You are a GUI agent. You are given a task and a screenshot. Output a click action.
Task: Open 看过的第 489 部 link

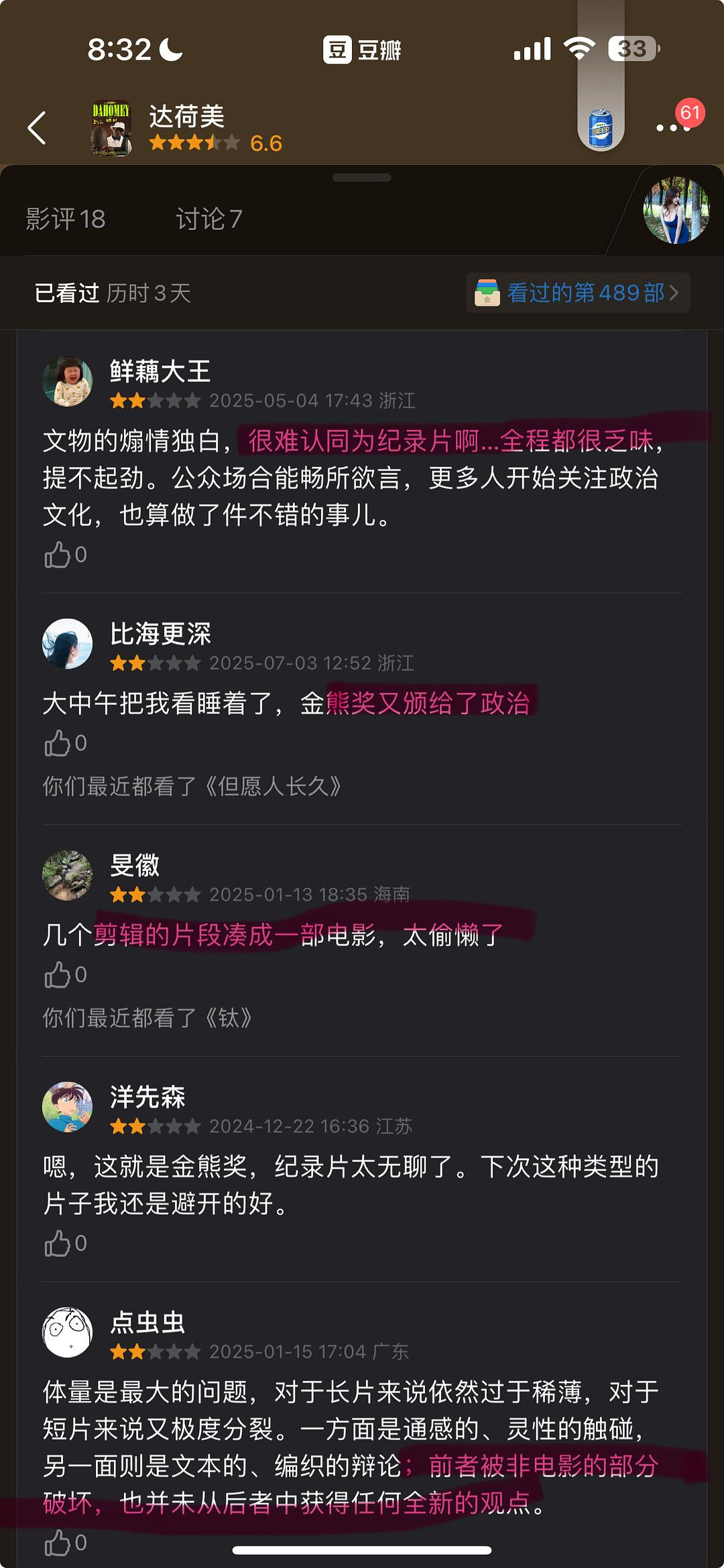coord(578,293)
